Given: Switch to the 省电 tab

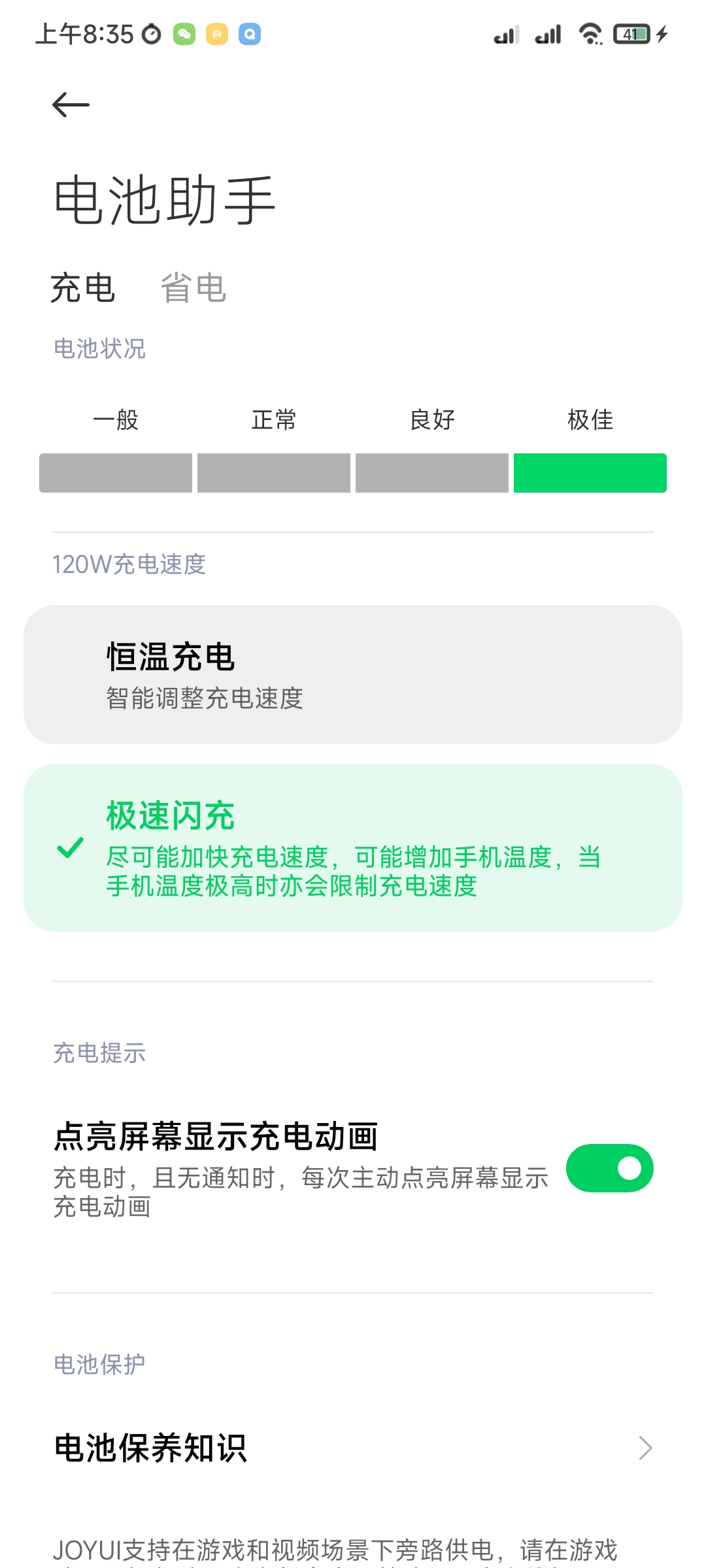Looking at the screenshot, I should click(x=193, y=287).
